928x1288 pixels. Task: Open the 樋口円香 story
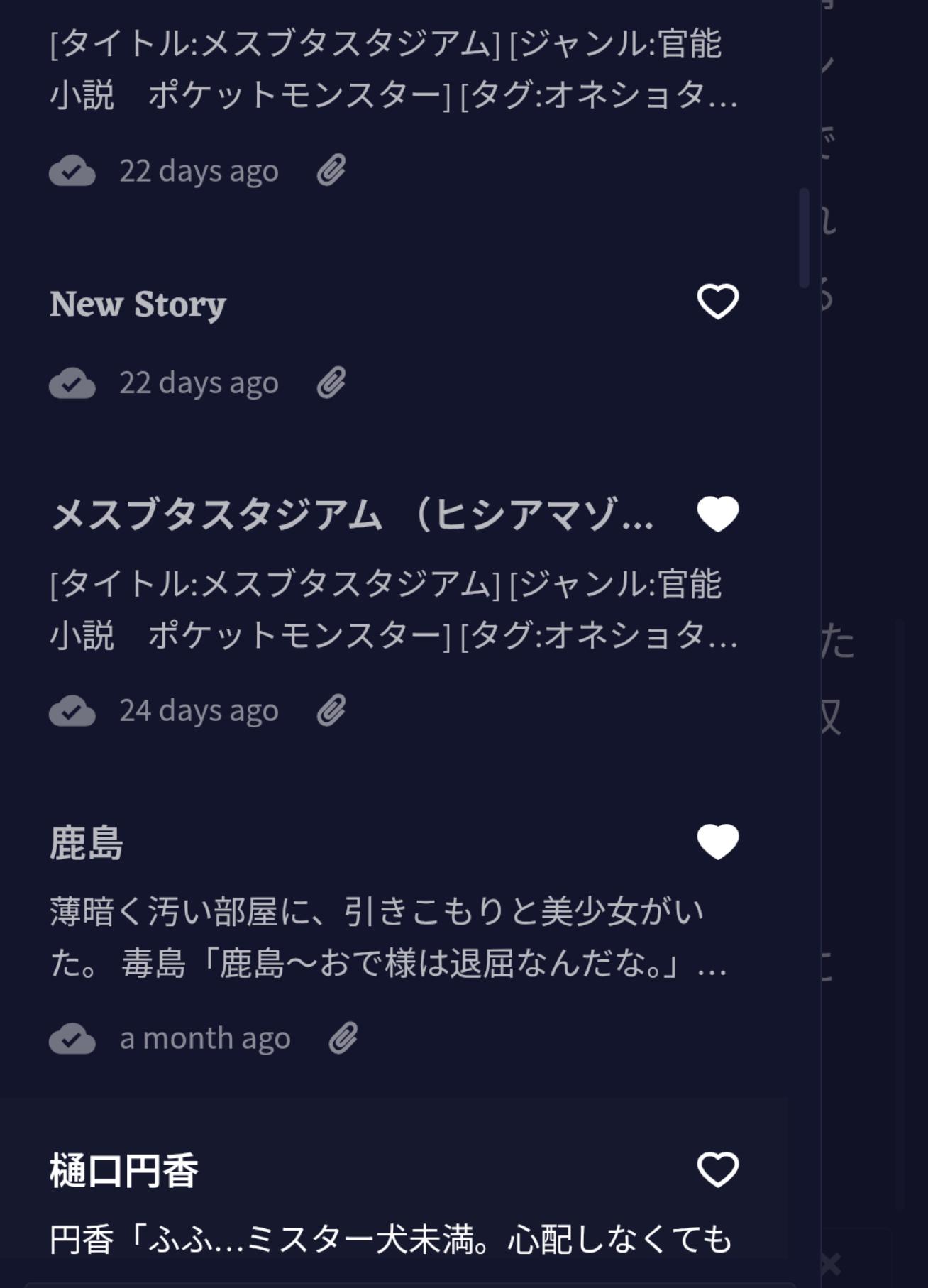124,1171
